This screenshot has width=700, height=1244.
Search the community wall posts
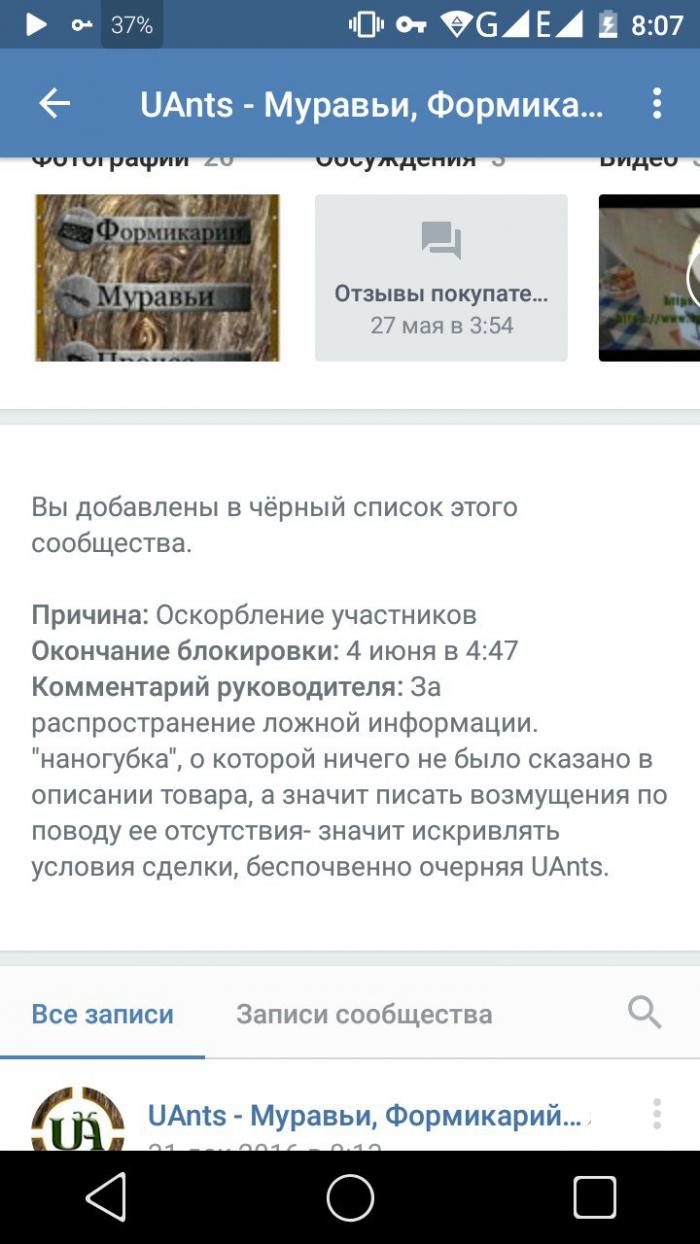tap(644, 1013)
